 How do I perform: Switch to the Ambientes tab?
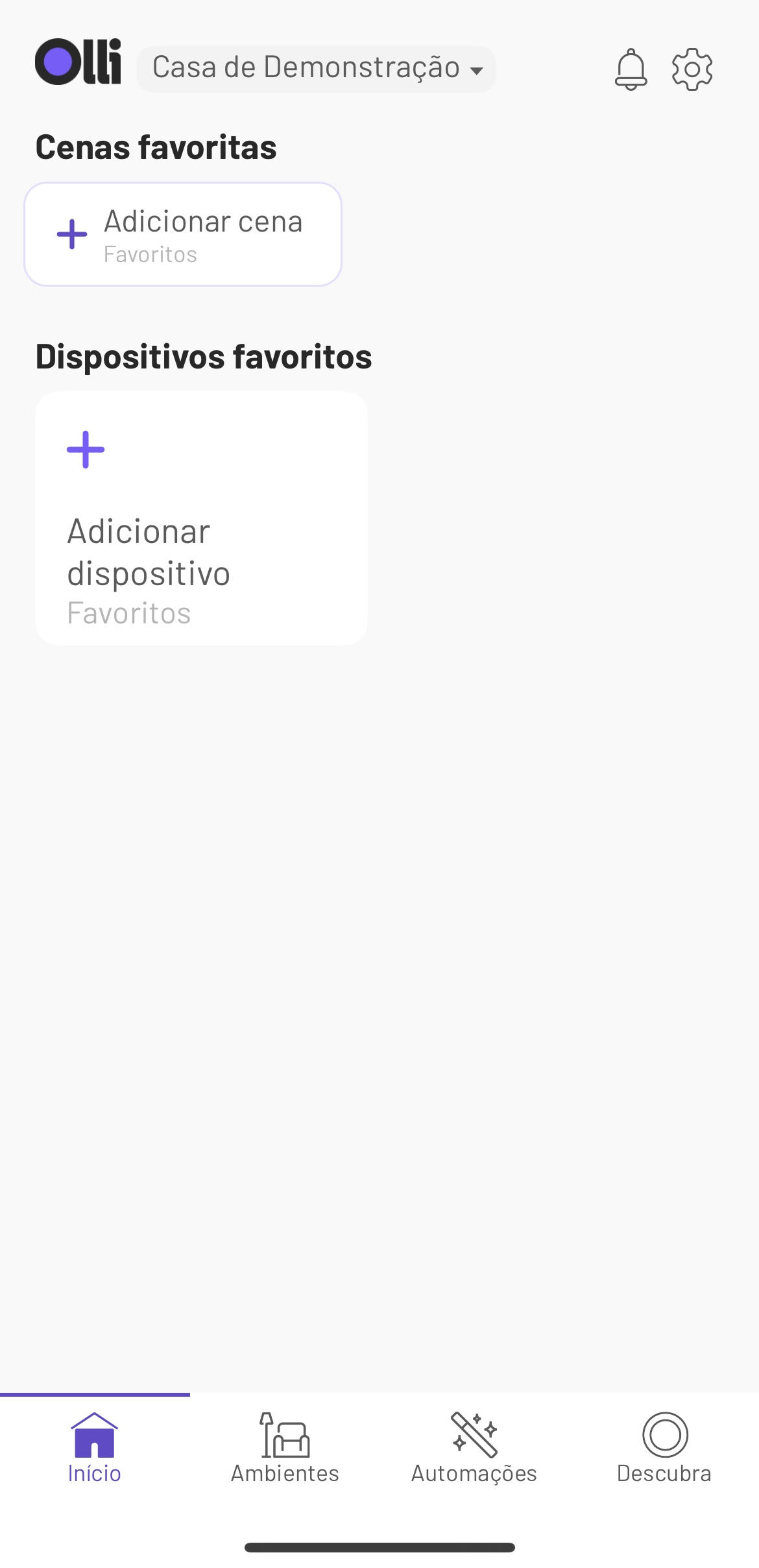click(x=285, y=1448)
